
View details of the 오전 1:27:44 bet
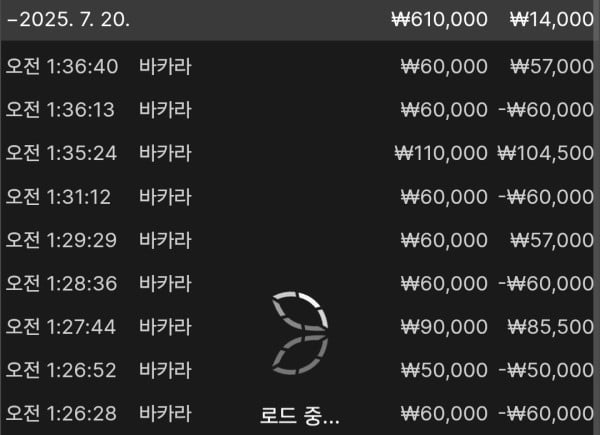point(300,326)
